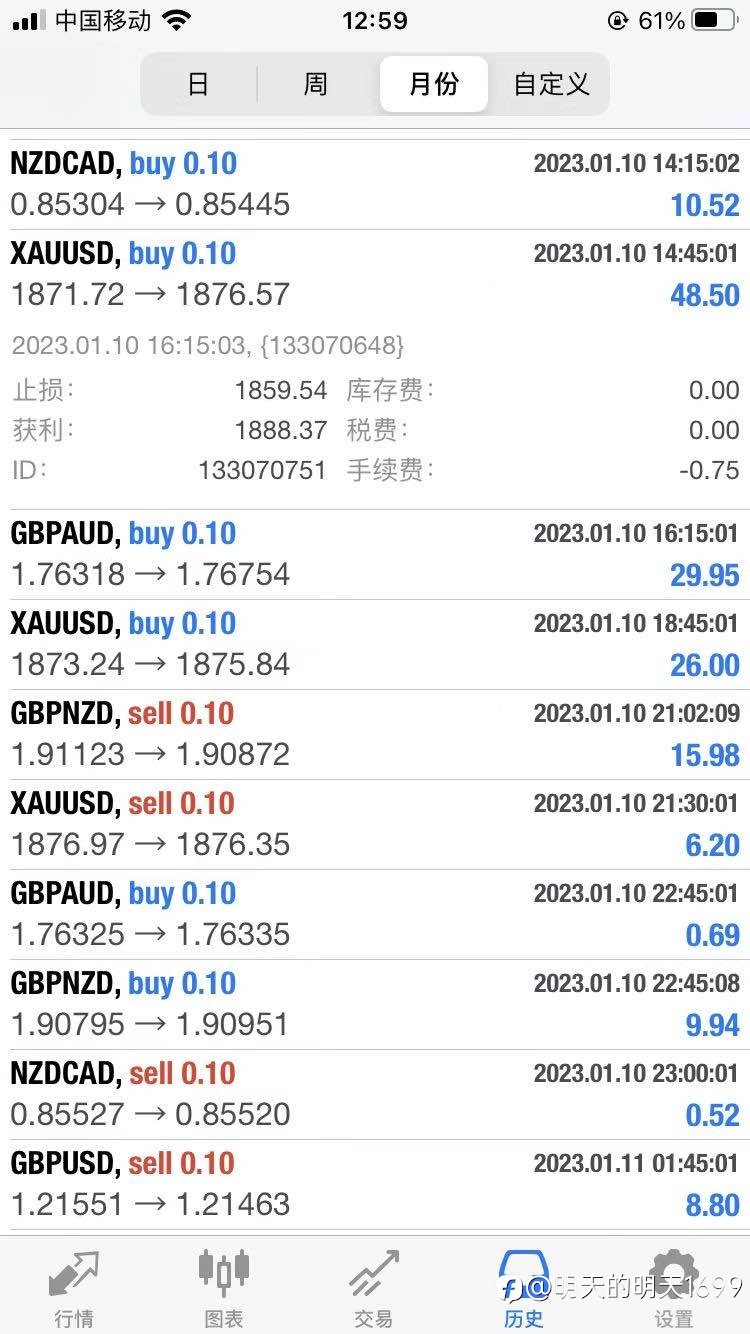This screenshot has height=1334, width=750.
Task: Expand the GBPUSD sell trade with profit 8.80
Action: (375, 1185)
